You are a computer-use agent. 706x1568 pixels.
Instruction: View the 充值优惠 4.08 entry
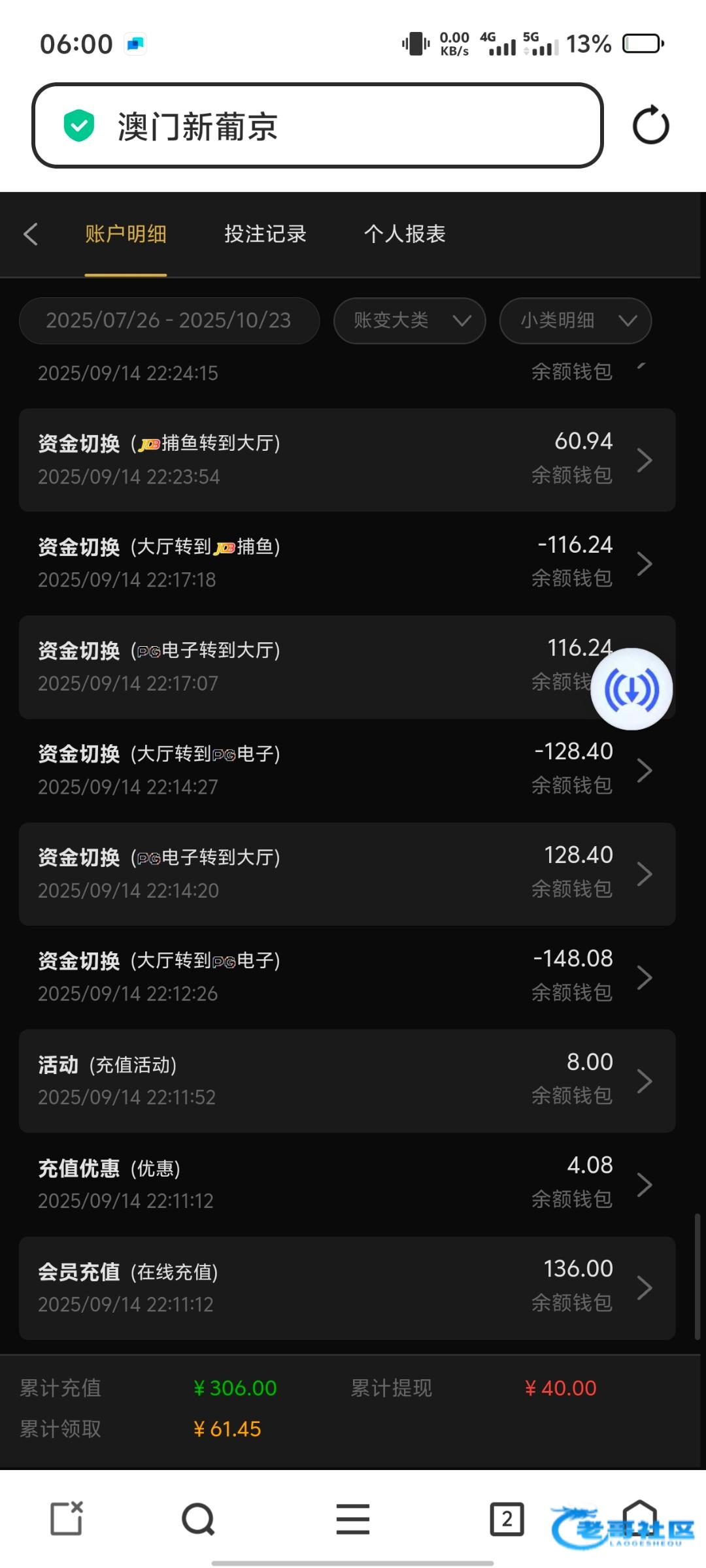coord(346,1184)
